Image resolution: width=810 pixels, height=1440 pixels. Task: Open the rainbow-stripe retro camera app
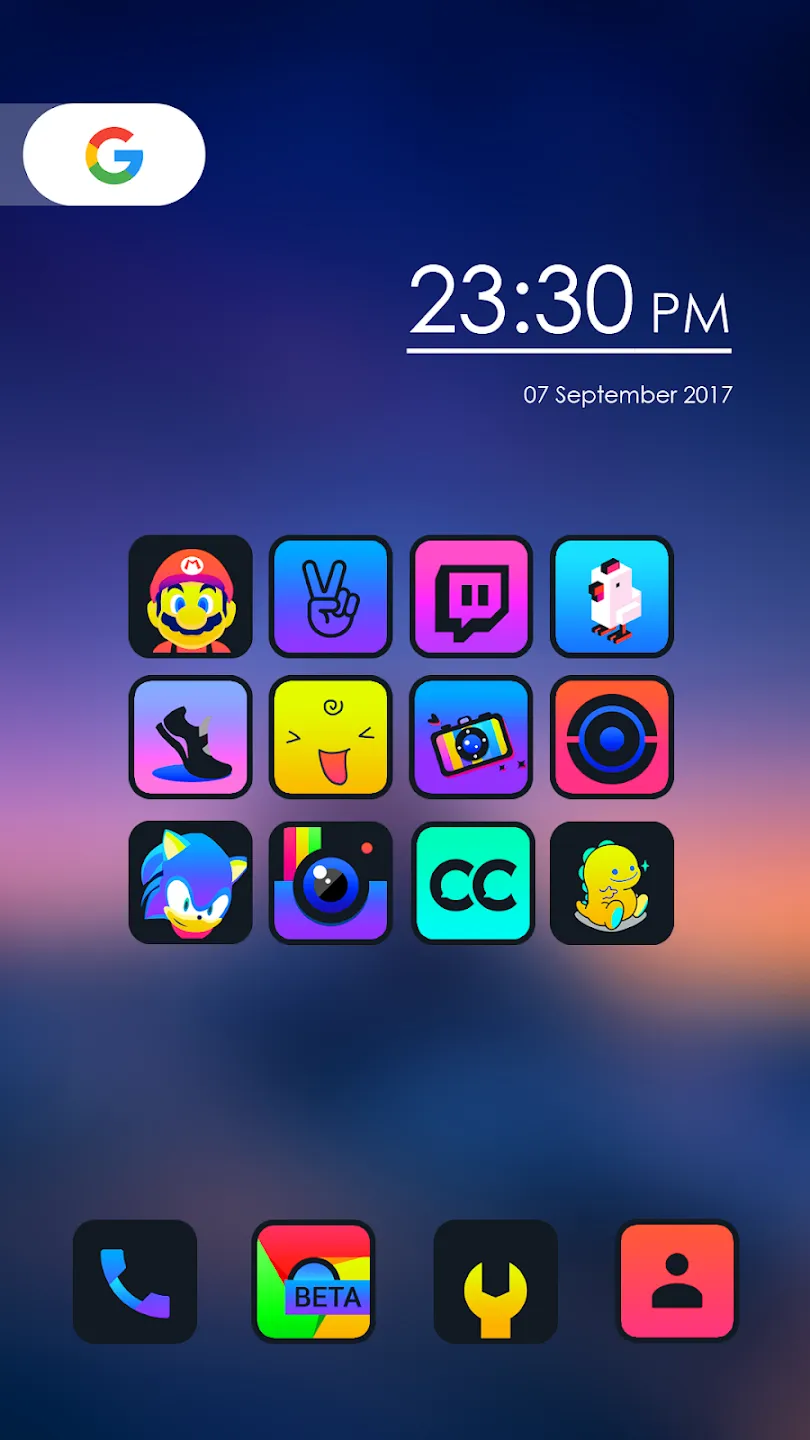coord(331,882)
